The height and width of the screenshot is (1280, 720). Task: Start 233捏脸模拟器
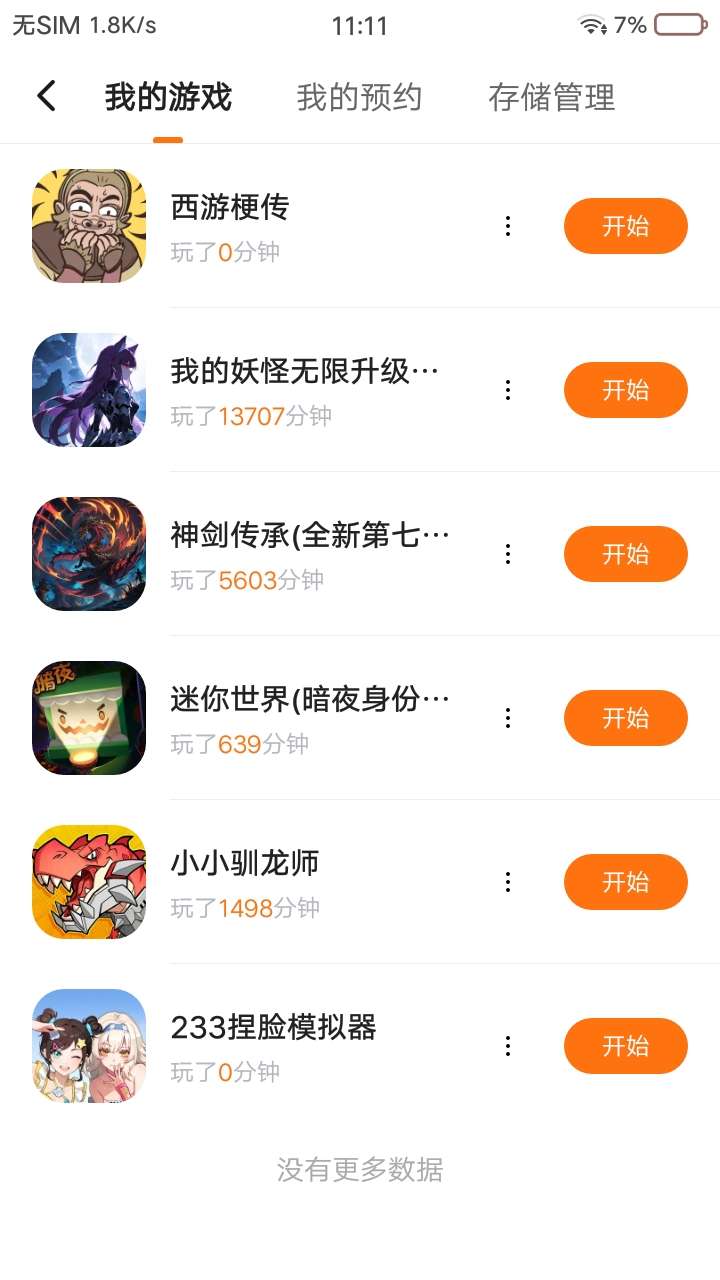625,1046
